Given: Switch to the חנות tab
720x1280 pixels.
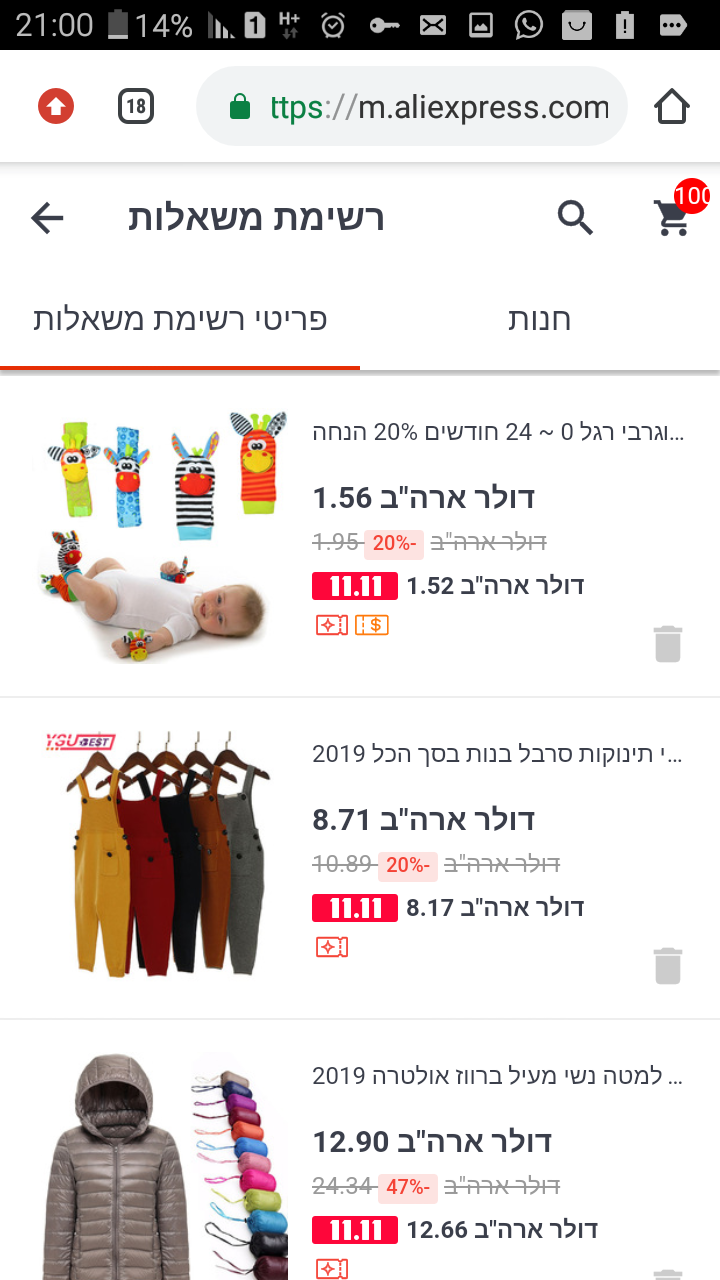Looking at the screenshot, I should pyautogui.click(x=539, y=320).
